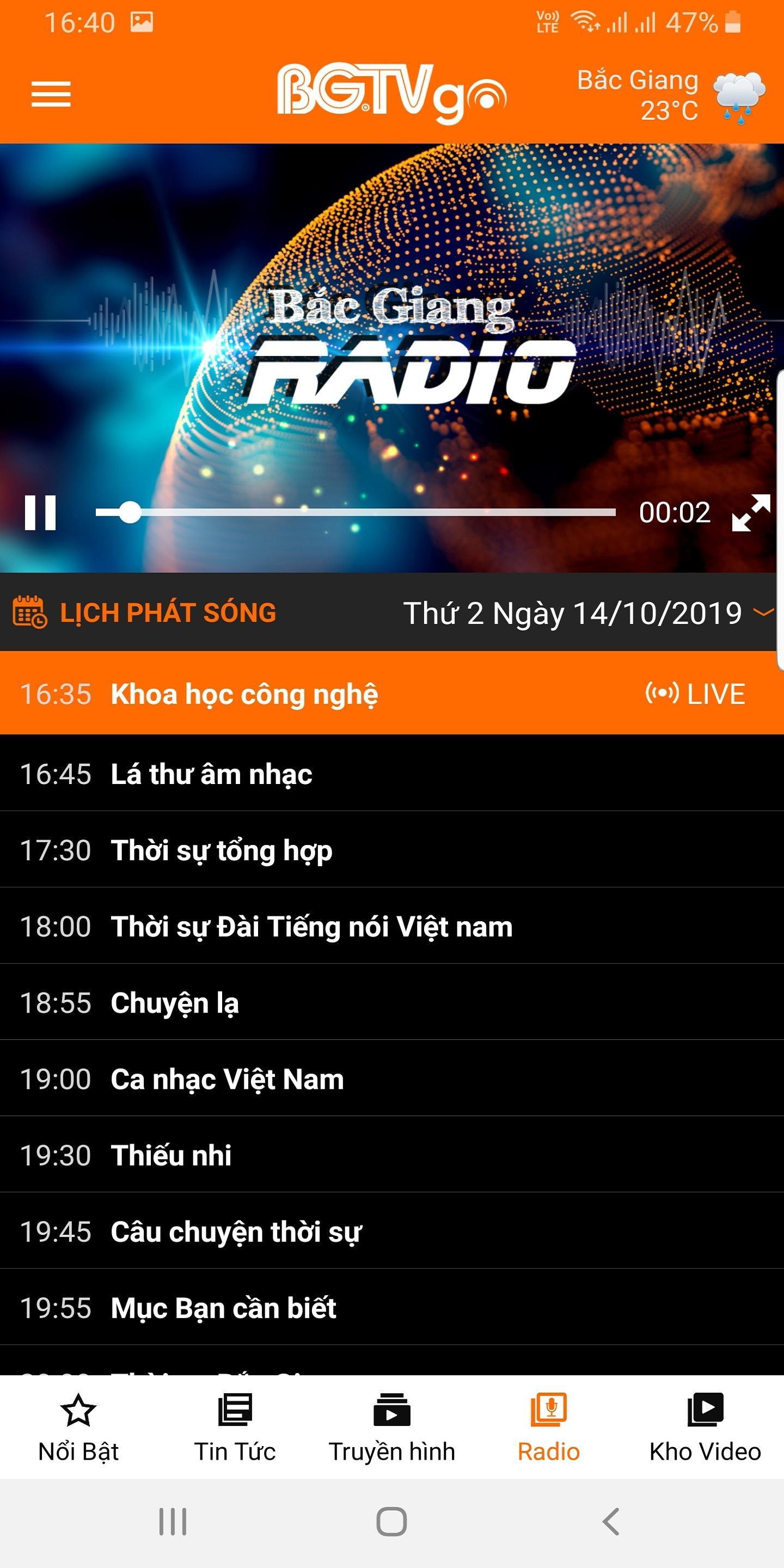The image size is (784, 1568).
Task: Select the Mục Bạn cần biết program
Action: point(223,1308)
